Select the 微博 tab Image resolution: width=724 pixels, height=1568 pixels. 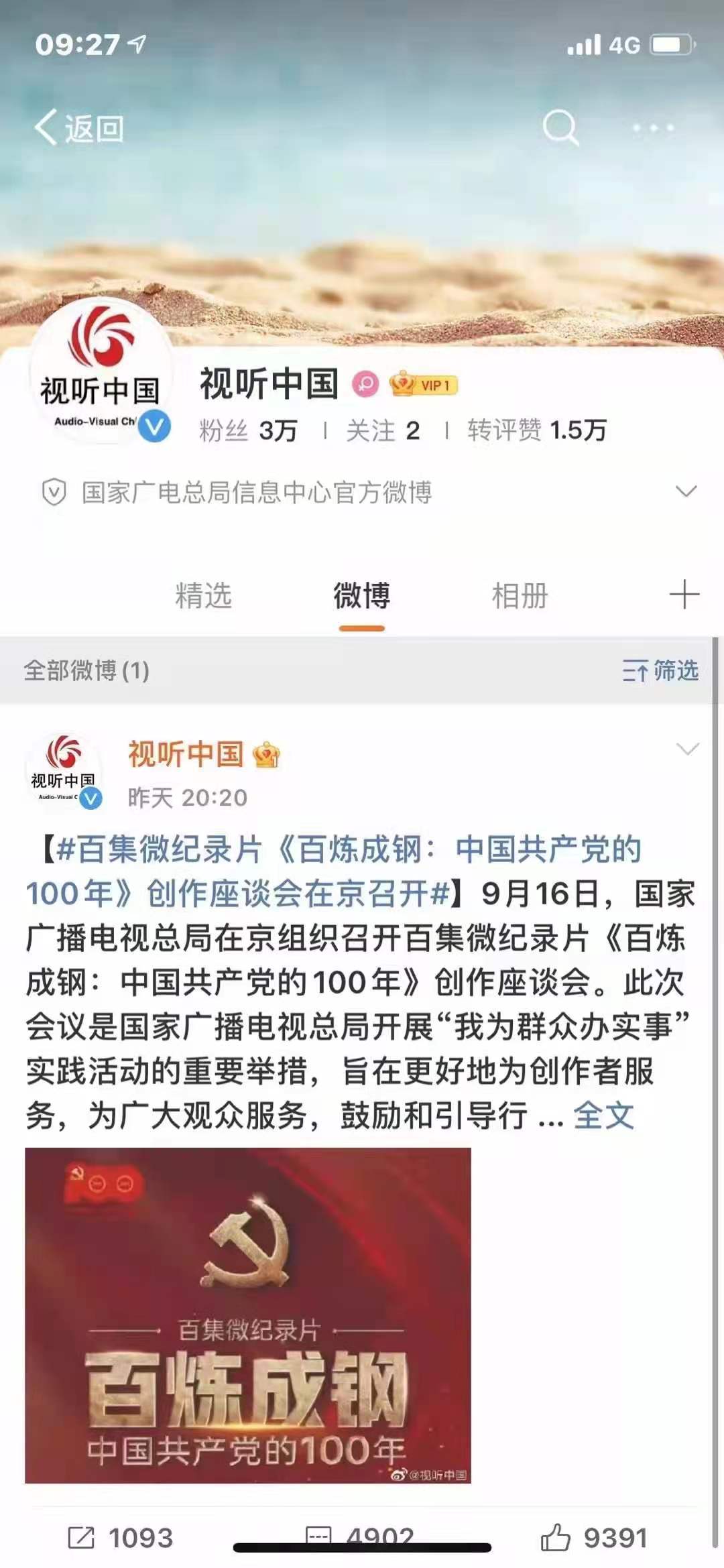(362, 596)
